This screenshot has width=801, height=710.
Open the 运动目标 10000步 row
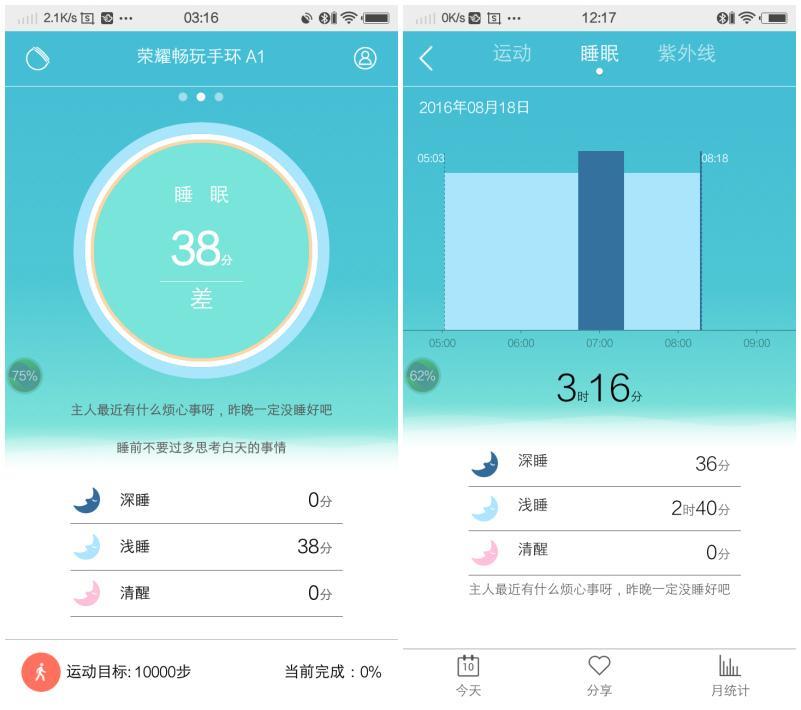pos(128,671)
